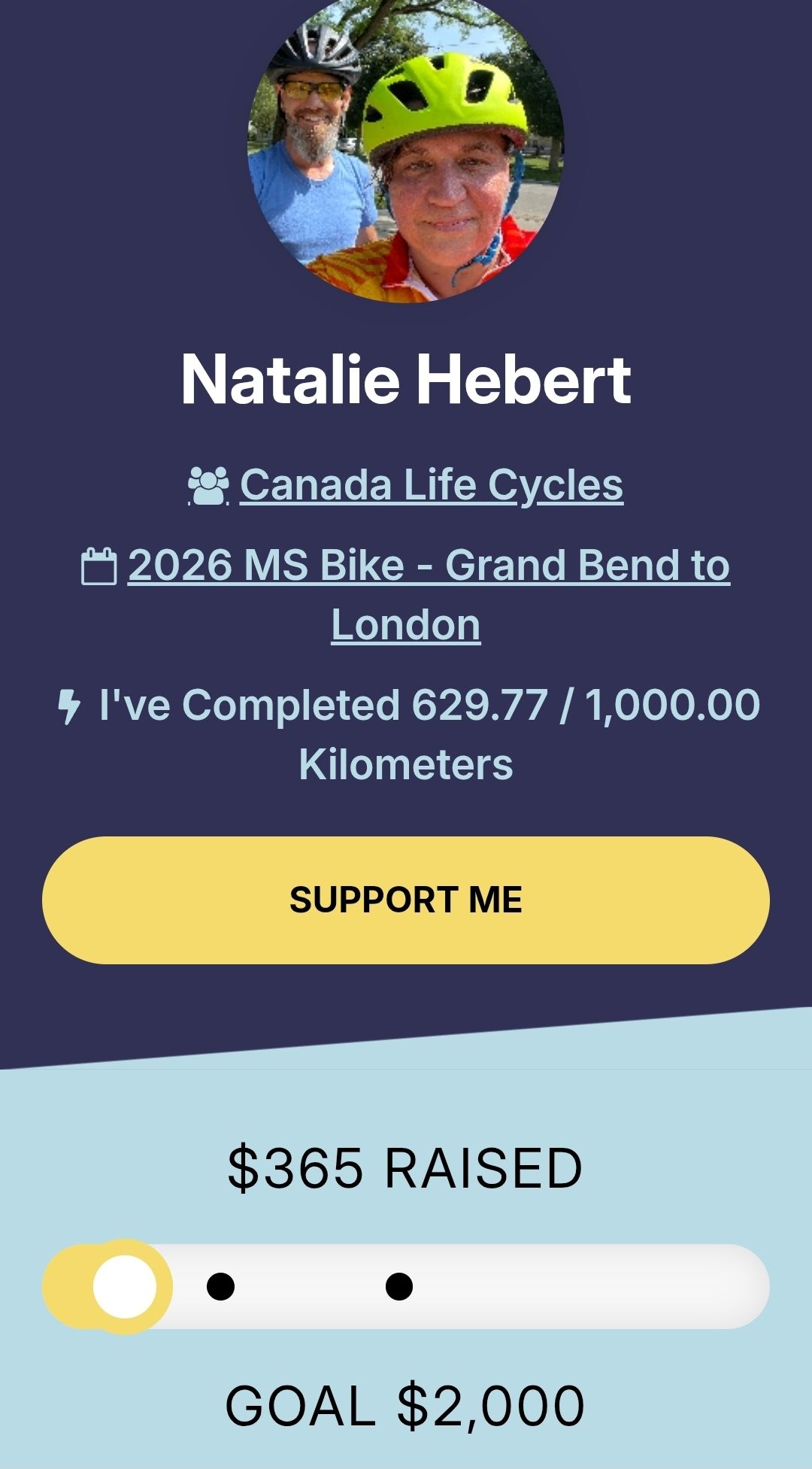Image resolution: width=812 pixels, height=1469 pixels.
Task: Open the Canada Life Cycles team link
Action: [431, 484]
